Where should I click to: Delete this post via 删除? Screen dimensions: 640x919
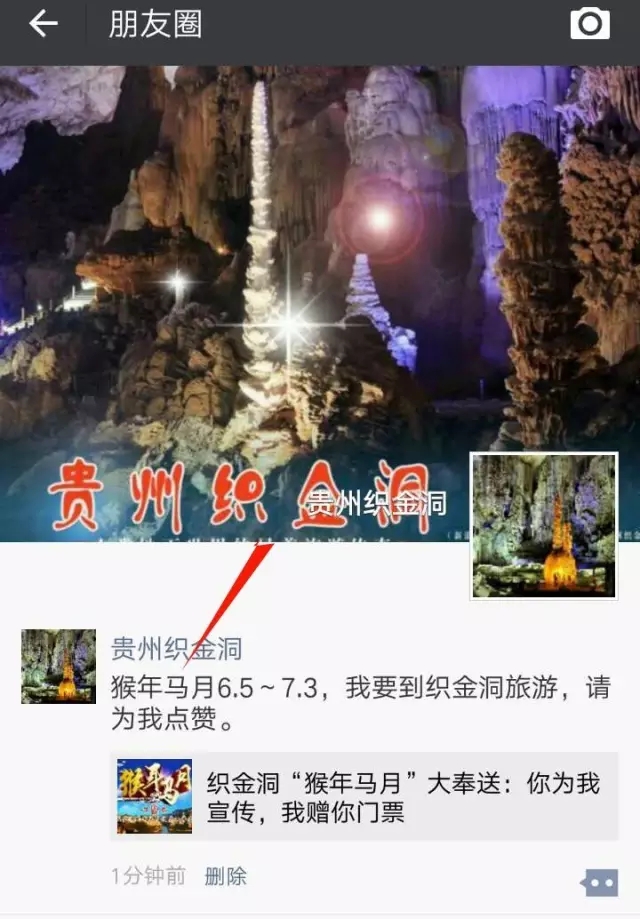[x=226, y=877]
